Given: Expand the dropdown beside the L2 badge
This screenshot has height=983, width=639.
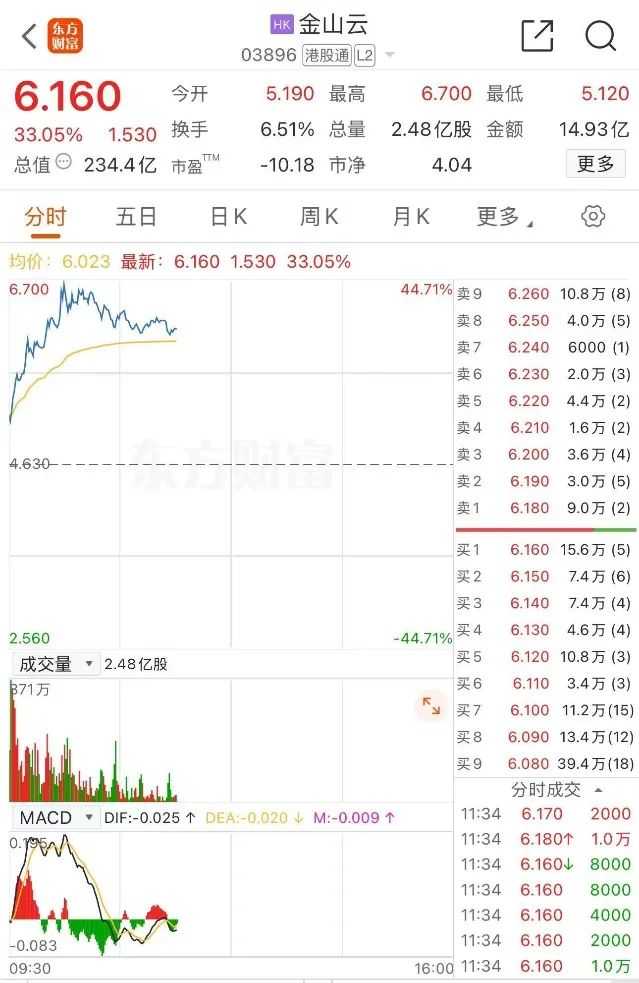Looking at the screenshot, I should pyautogui.click(x=390, y=55).
